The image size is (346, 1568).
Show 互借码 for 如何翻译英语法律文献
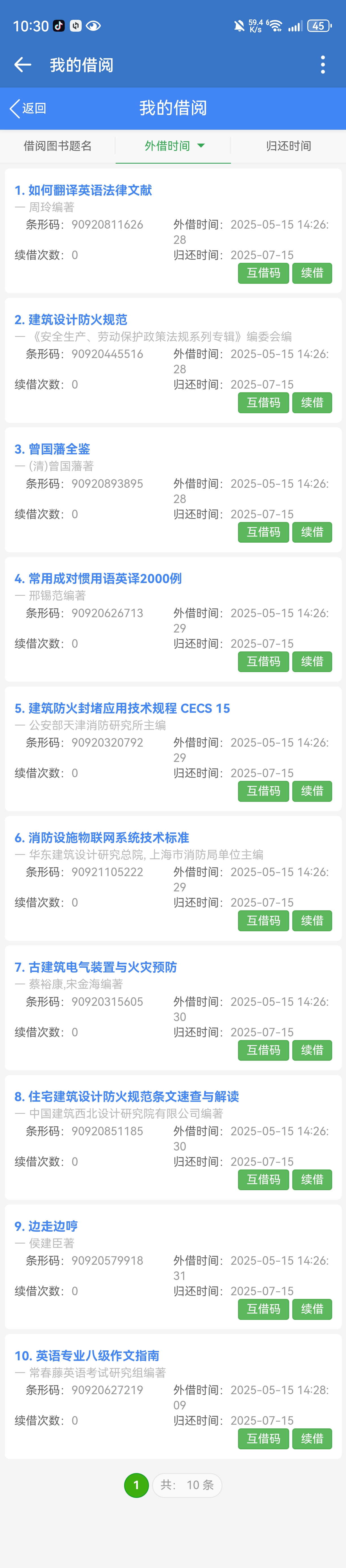coord(263,273)
